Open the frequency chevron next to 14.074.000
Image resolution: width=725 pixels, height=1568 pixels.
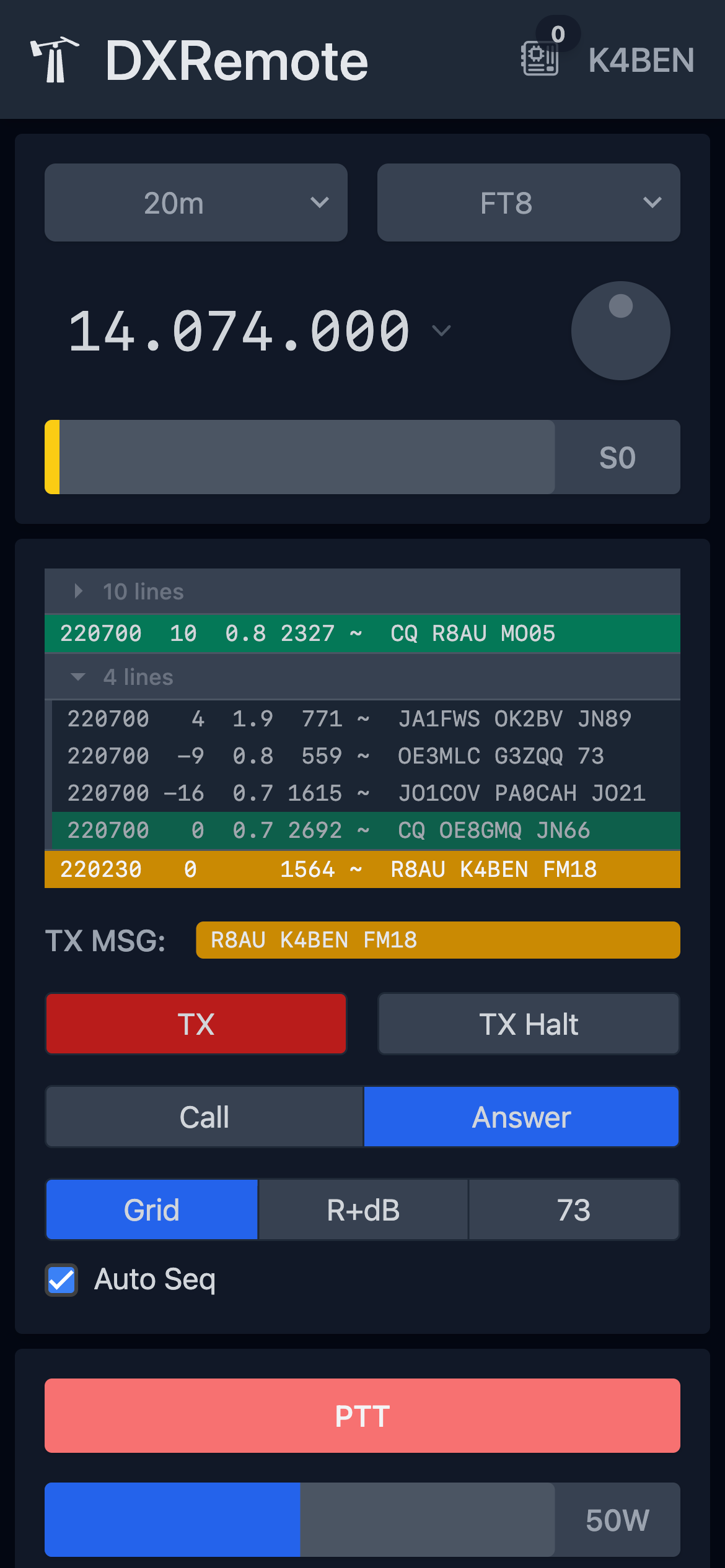click(x=441, y=331)
